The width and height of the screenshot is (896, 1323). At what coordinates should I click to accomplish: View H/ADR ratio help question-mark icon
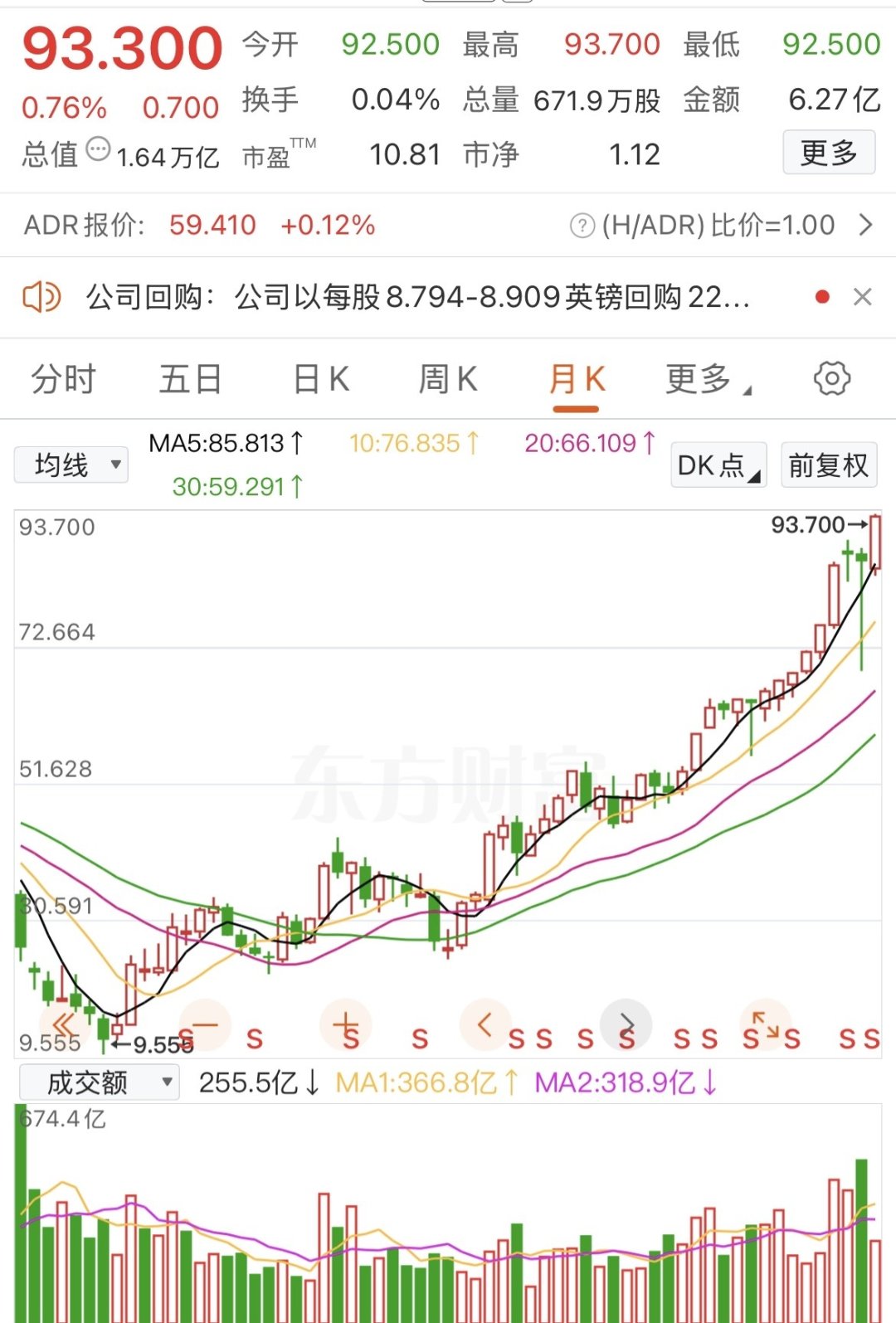(583, 225)
